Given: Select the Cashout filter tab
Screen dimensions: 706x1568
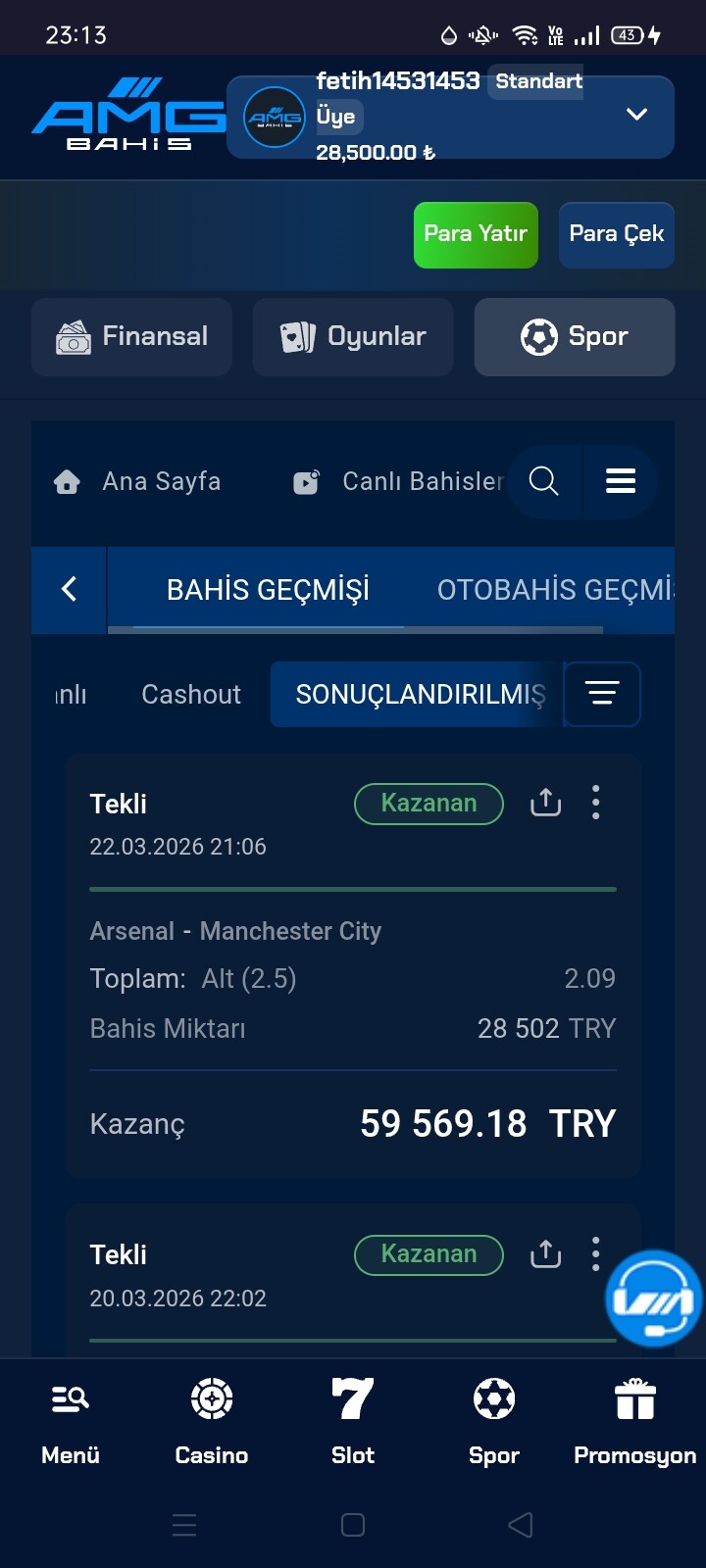Looking at the screenshot, I should click(191, 695).
